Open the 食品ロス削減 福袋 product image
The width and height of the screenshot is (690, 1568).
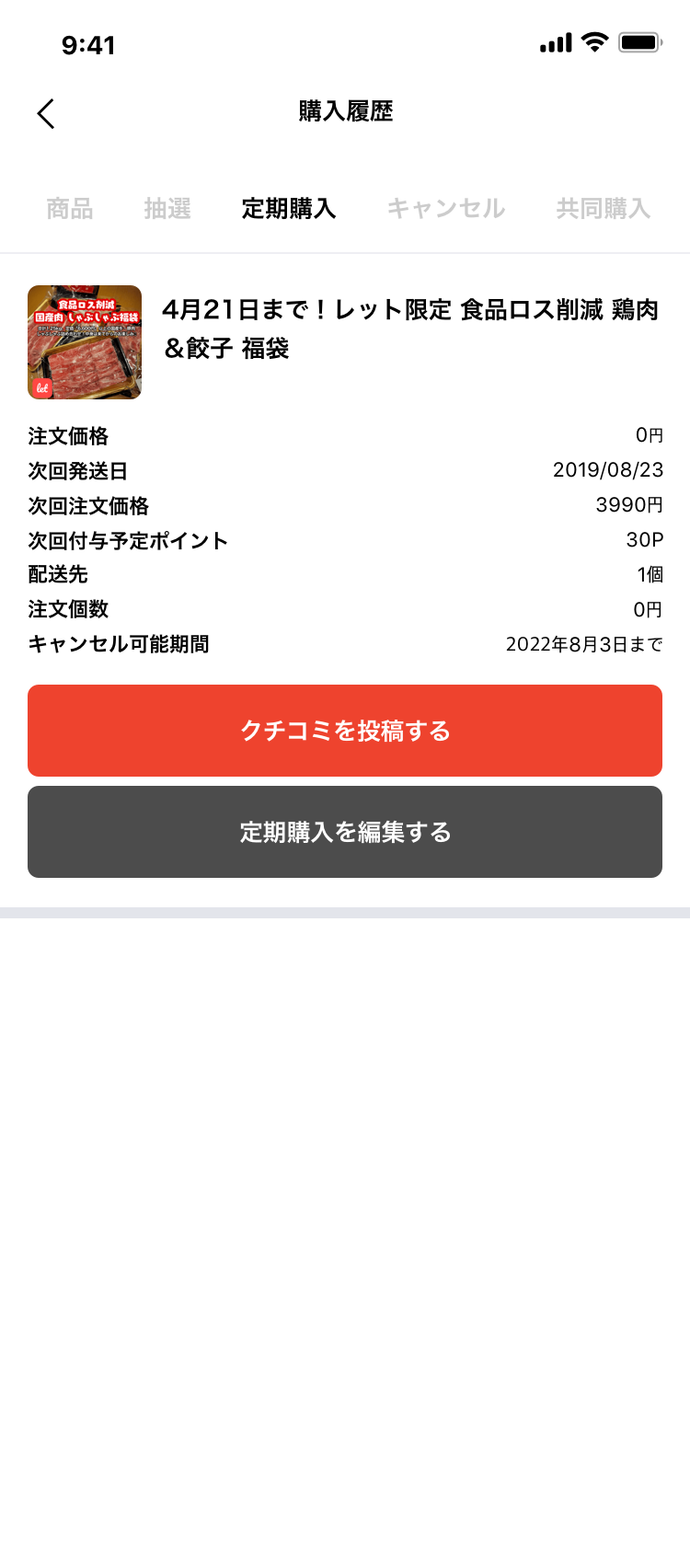tap(85, 342)
